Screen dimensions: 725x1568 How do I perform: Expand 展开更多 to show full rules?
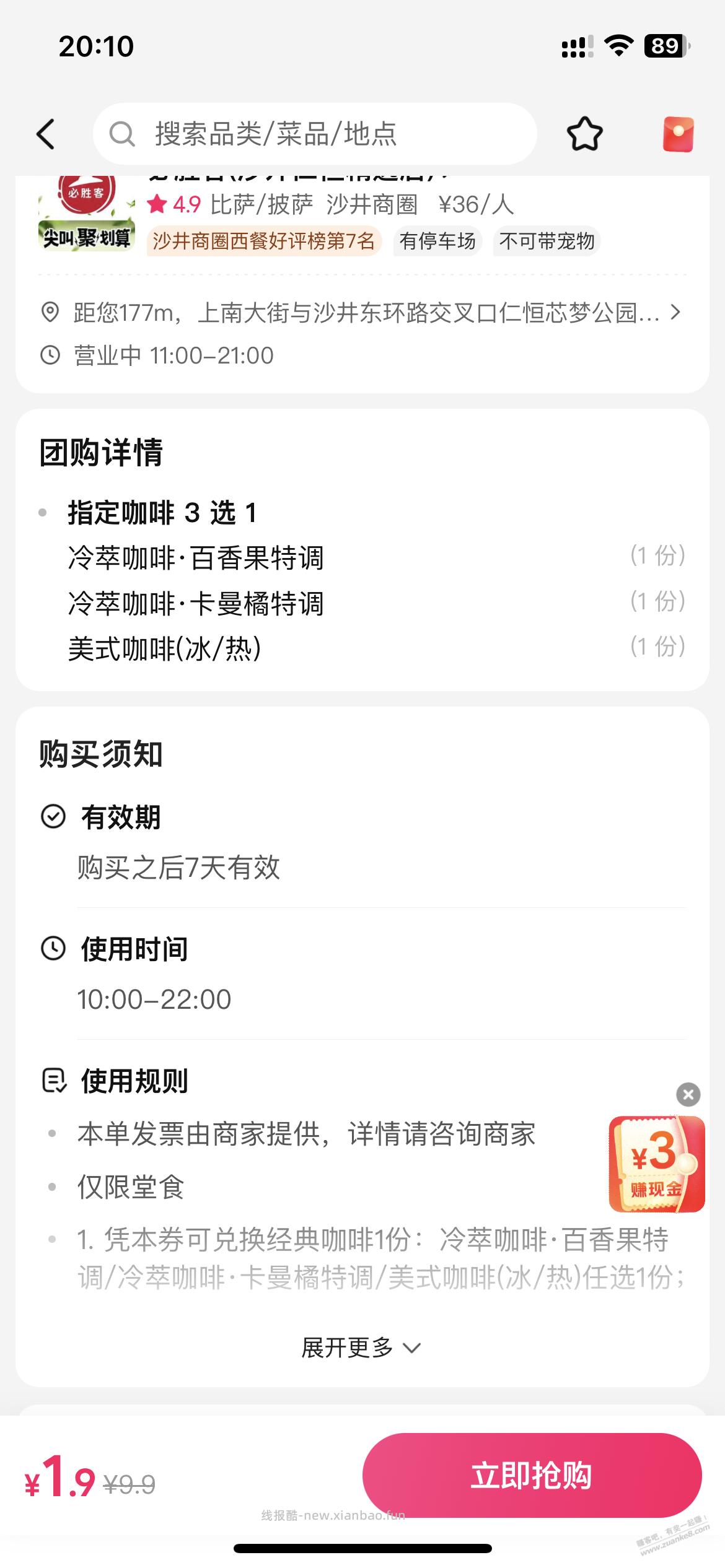362,1346
